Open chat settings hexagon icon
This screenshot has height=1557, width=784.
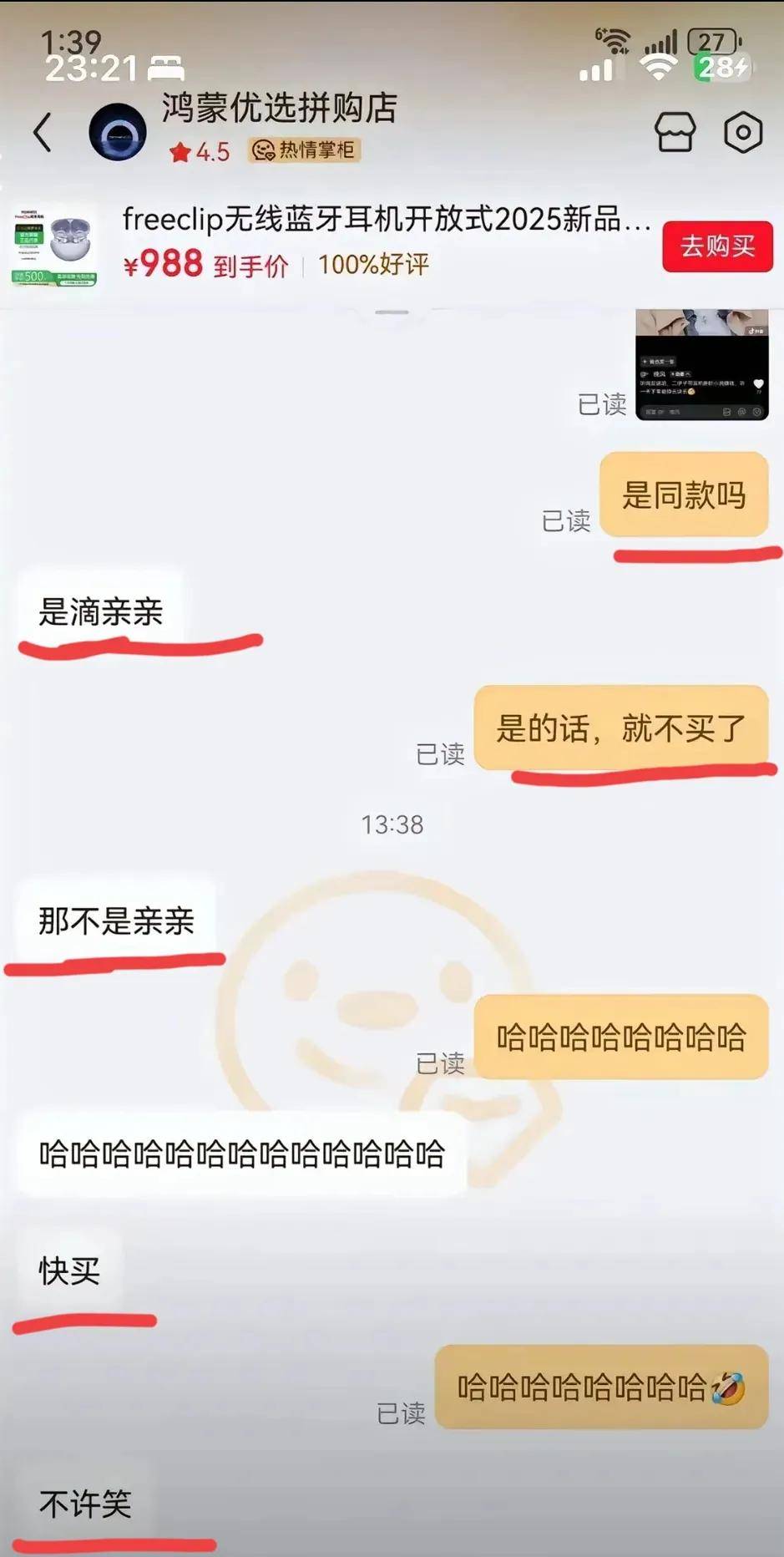click(742, 132)
